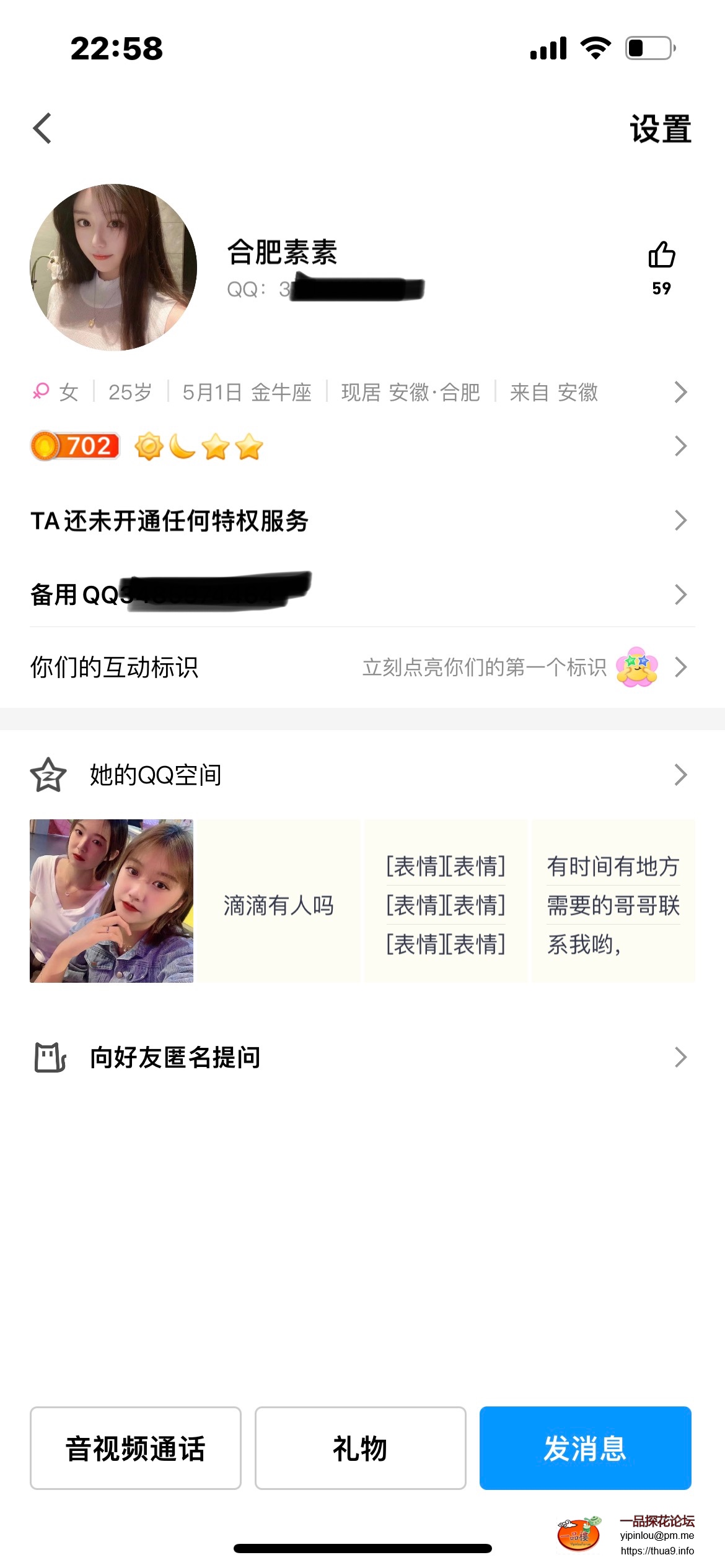Like the profile with thumbs-up icon
725x1568 pixels.
661,255
